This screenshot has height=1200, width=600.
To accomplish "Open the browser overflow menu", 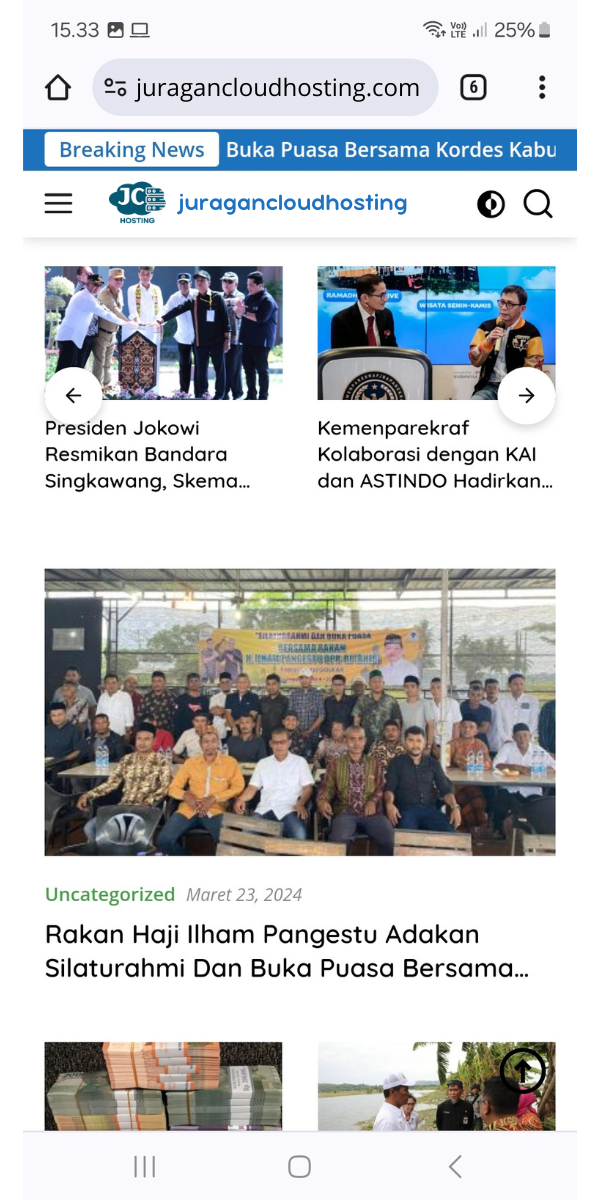I will point(542,88).
